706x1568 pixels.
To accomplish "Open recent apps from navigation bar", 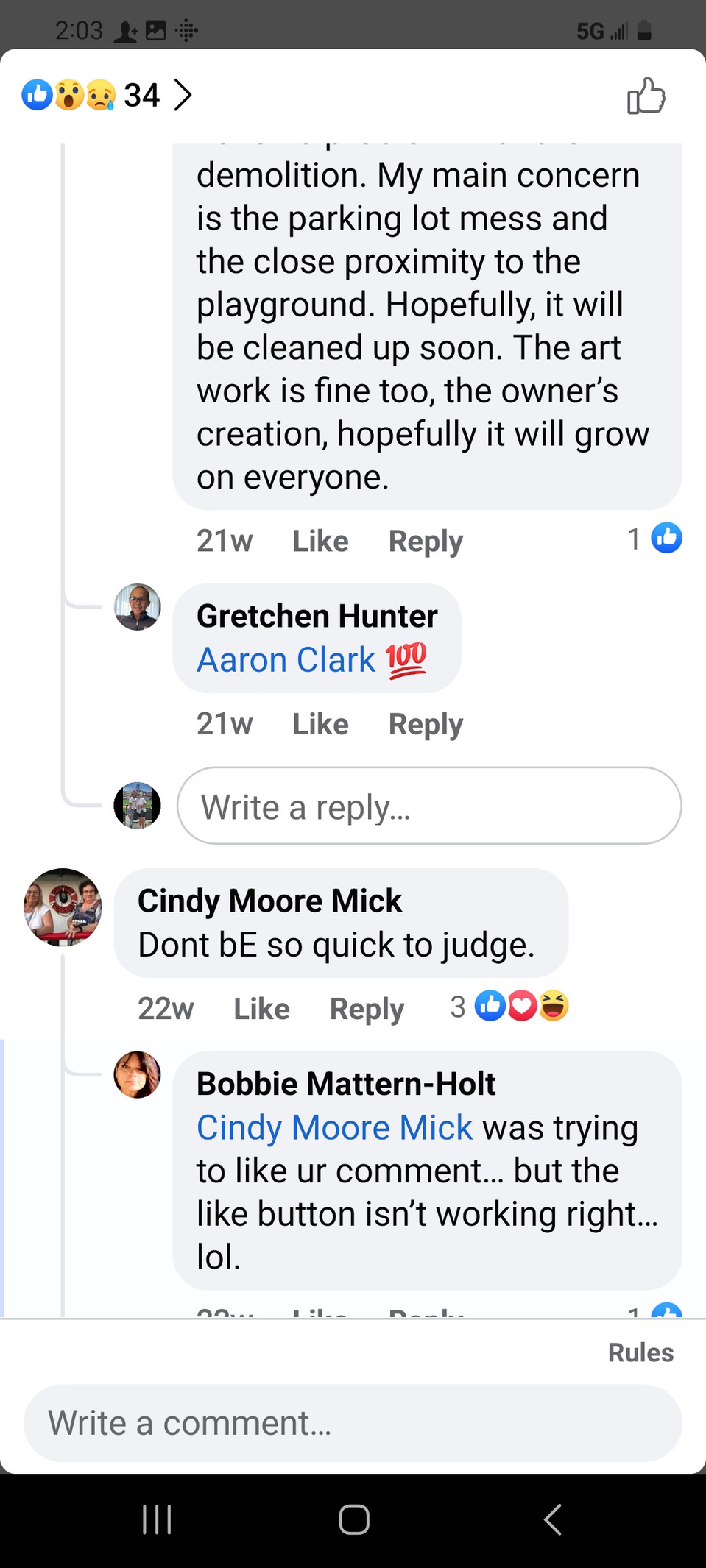I will [157, 1519].
